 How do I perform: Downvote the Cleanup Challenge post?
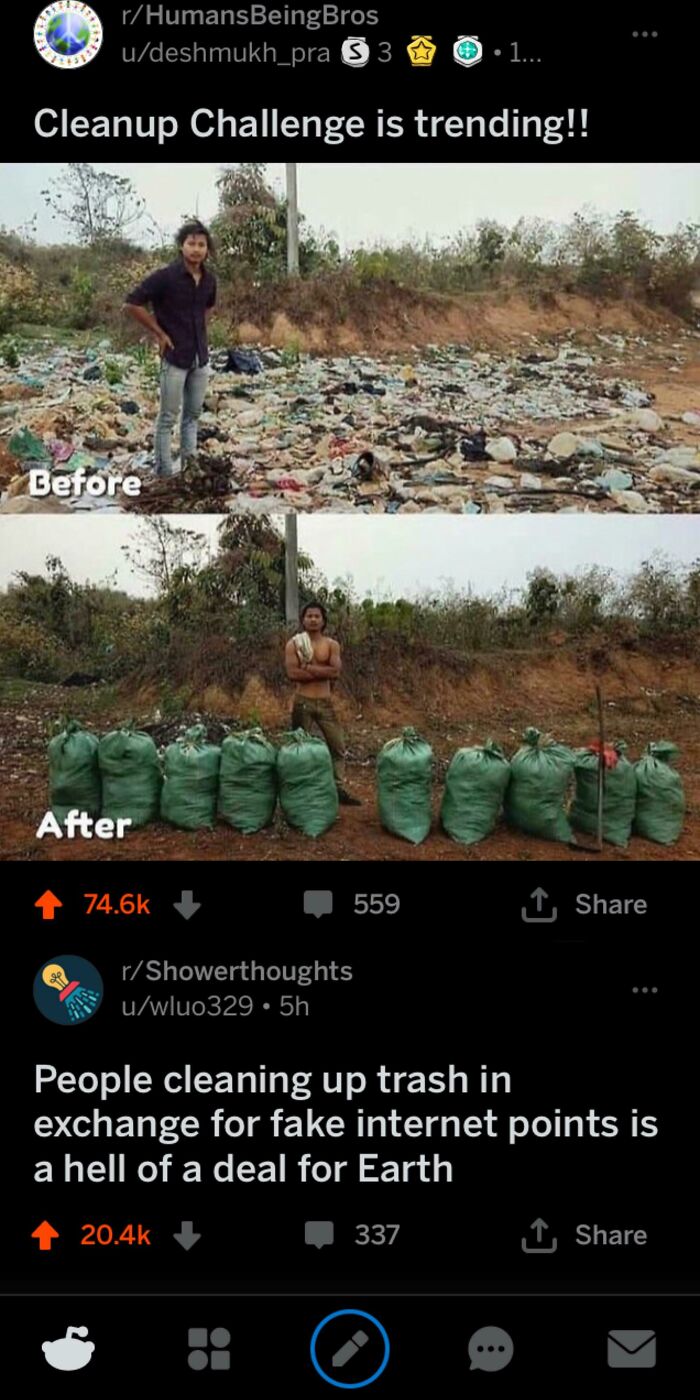click(187, 905)
